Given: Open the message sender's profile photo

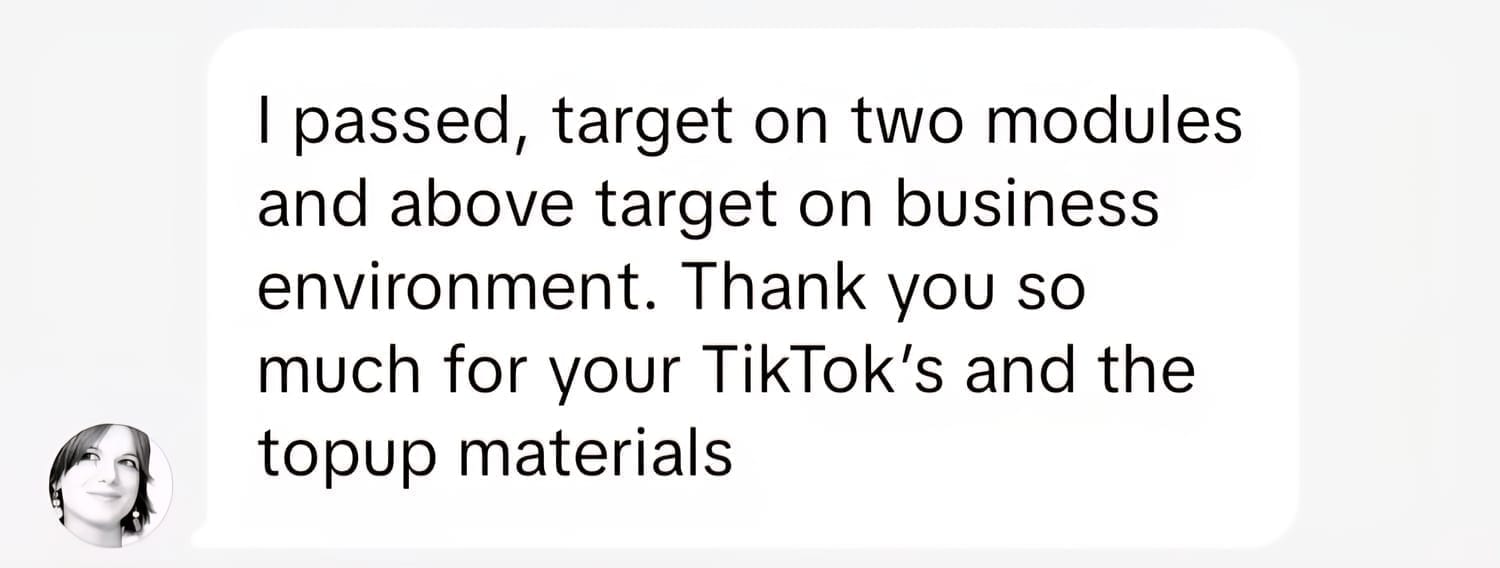Looking at the screenshot, I should (110, 485).
